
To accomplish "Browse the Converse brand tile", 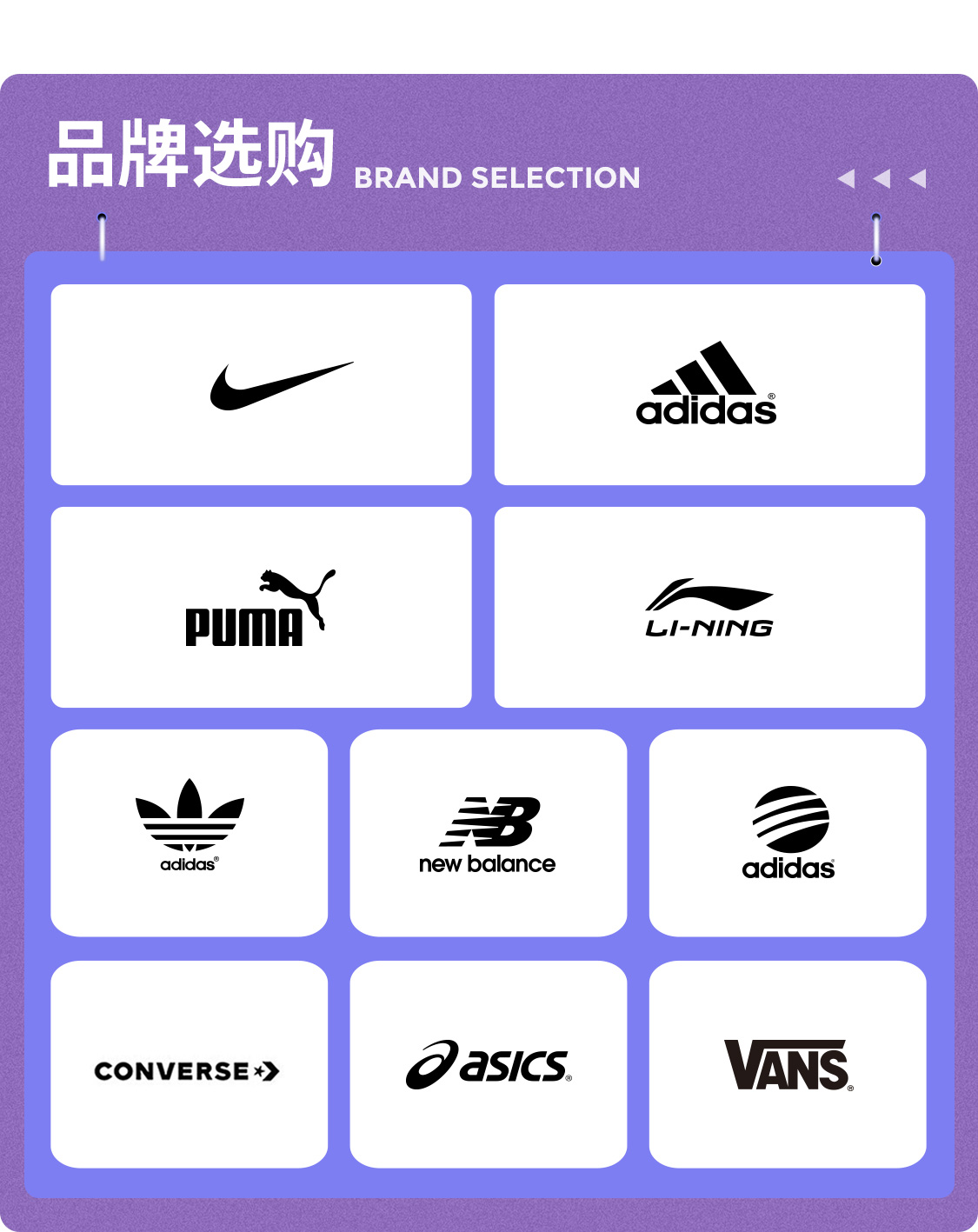I will click(190, 1064).
